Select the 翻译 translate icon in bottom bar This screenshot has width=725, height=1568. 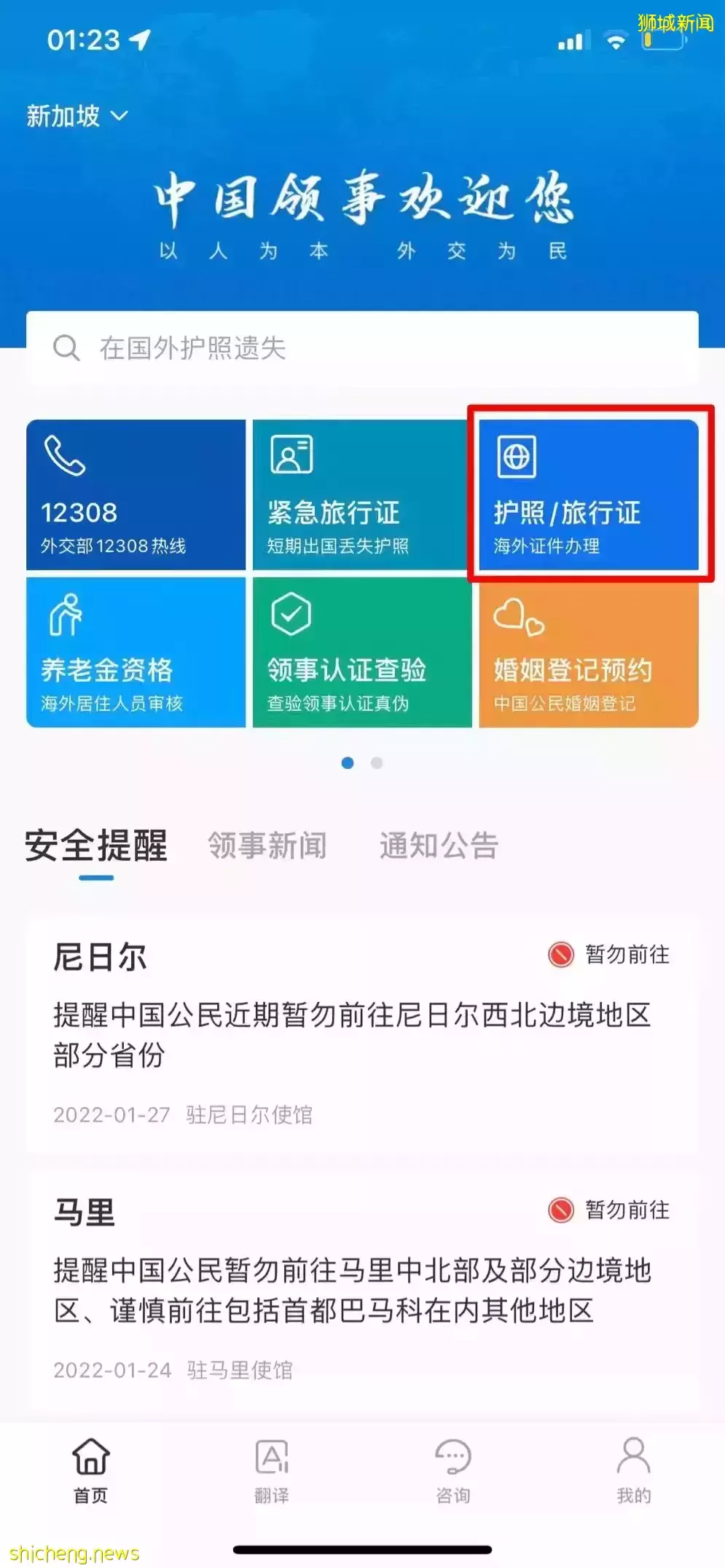pos(271,1471)
